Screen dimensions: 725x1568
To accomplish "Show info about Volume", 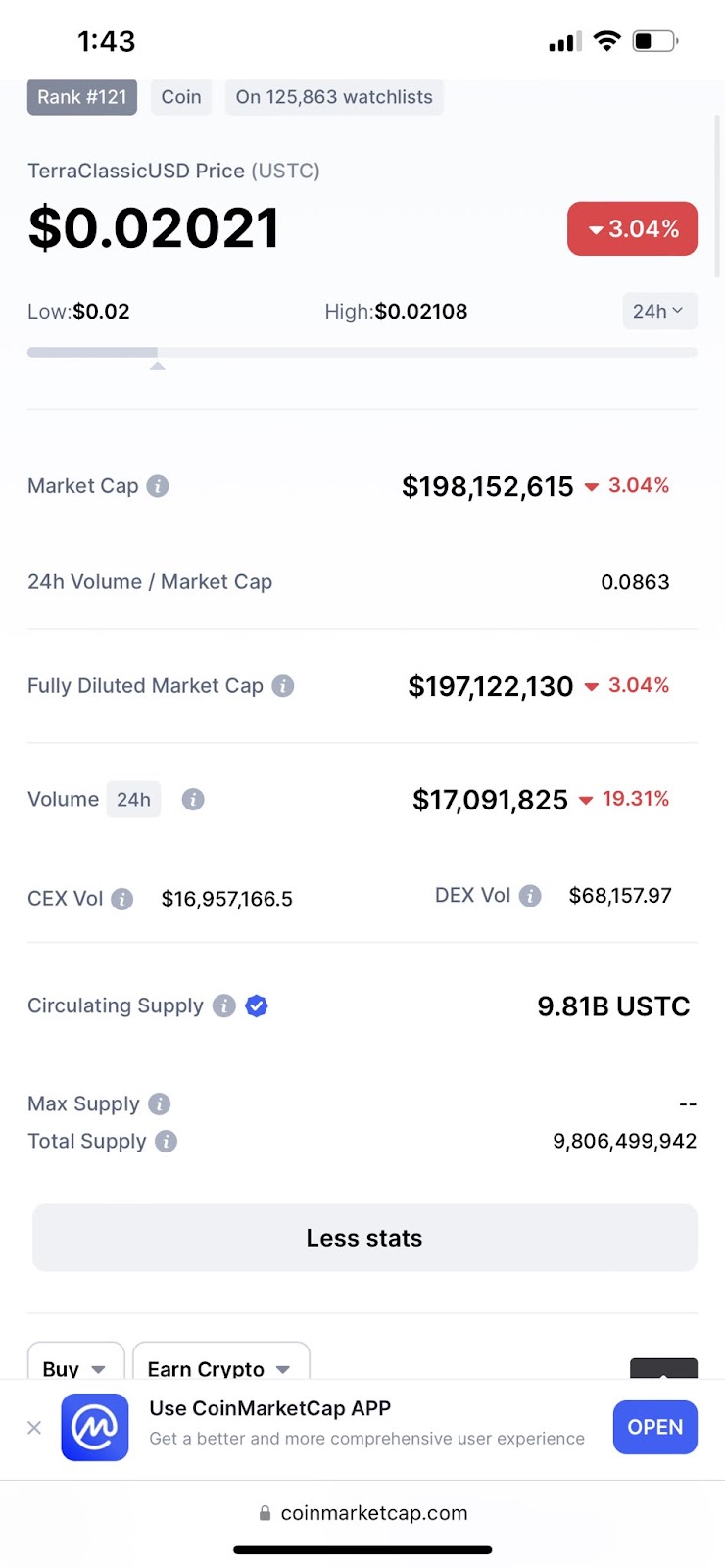I will pos(193,800).
